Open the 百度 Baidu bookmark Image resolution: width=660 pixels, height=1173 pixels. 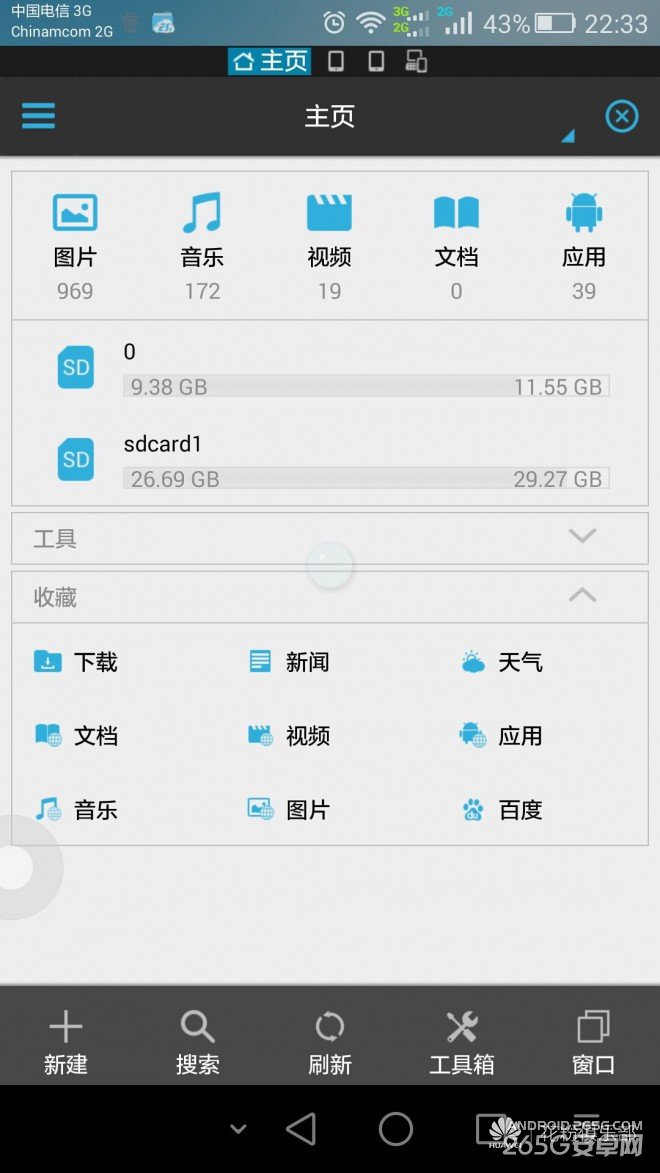(x=502, y=810)
